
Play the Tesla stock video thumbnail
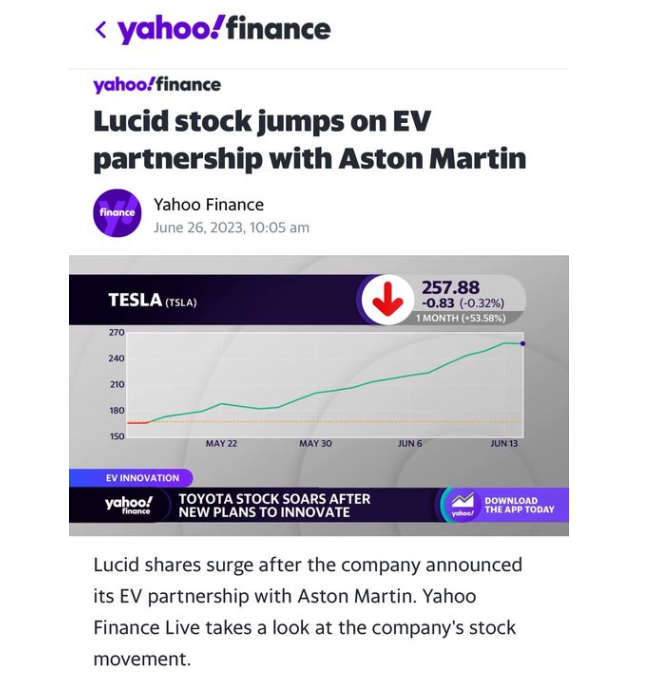click(x=318, y=395)
